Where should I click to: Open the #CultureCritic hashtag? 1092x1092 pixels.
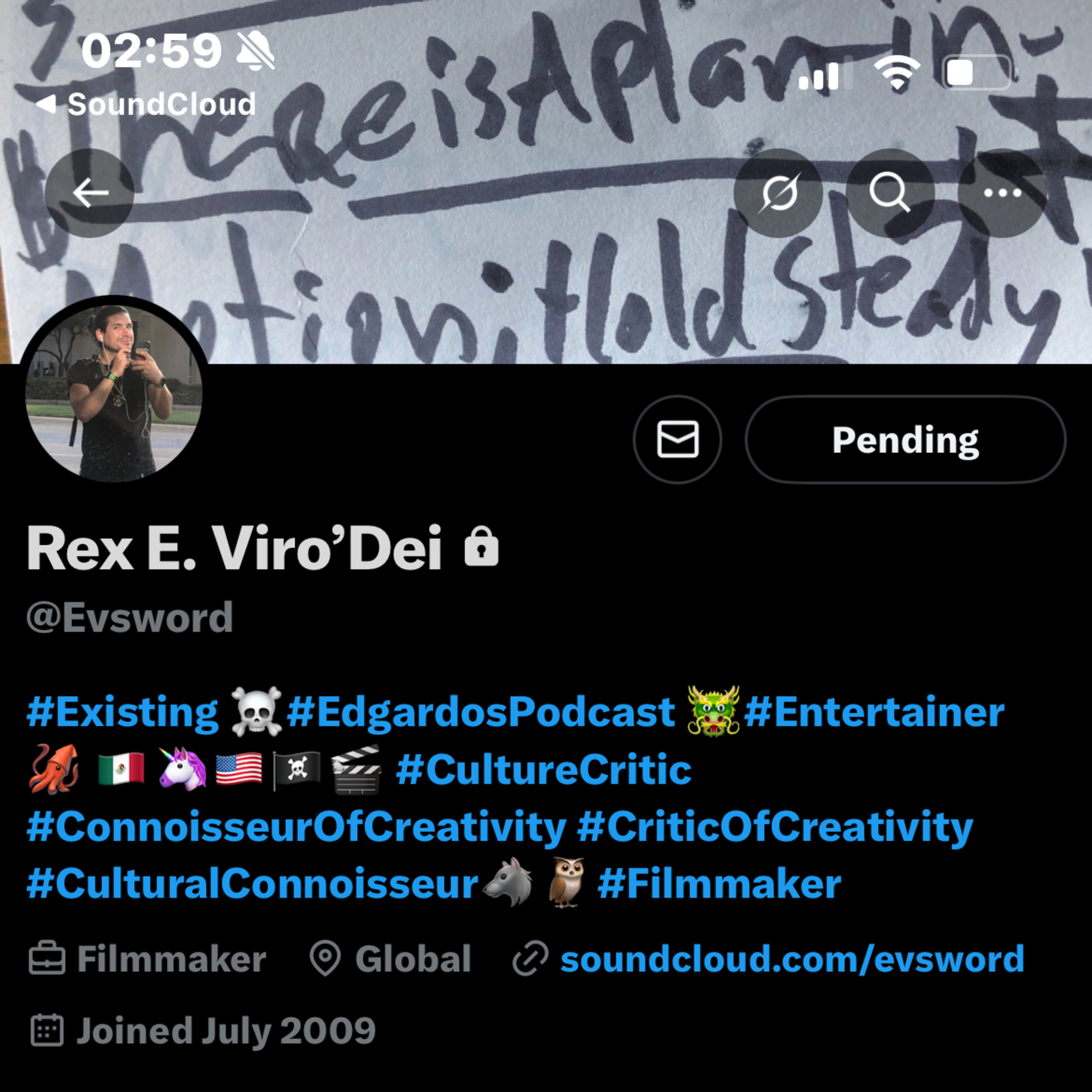[544, 770]
